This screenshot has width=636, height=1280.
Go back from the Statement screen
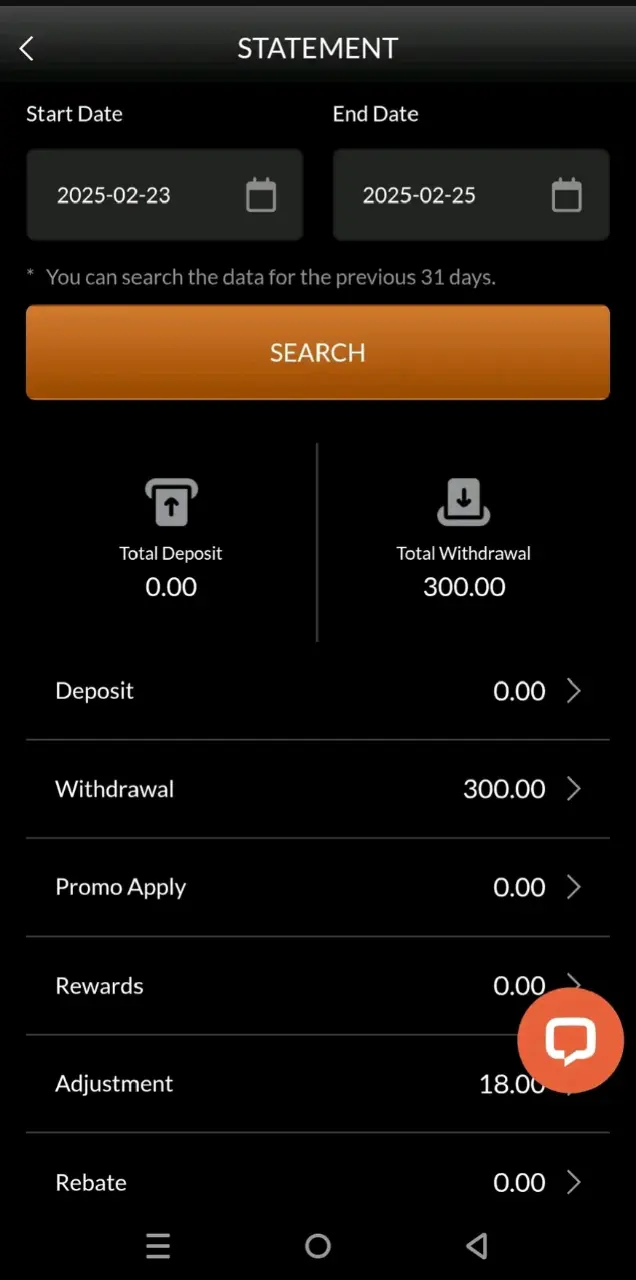pos(27,48)
